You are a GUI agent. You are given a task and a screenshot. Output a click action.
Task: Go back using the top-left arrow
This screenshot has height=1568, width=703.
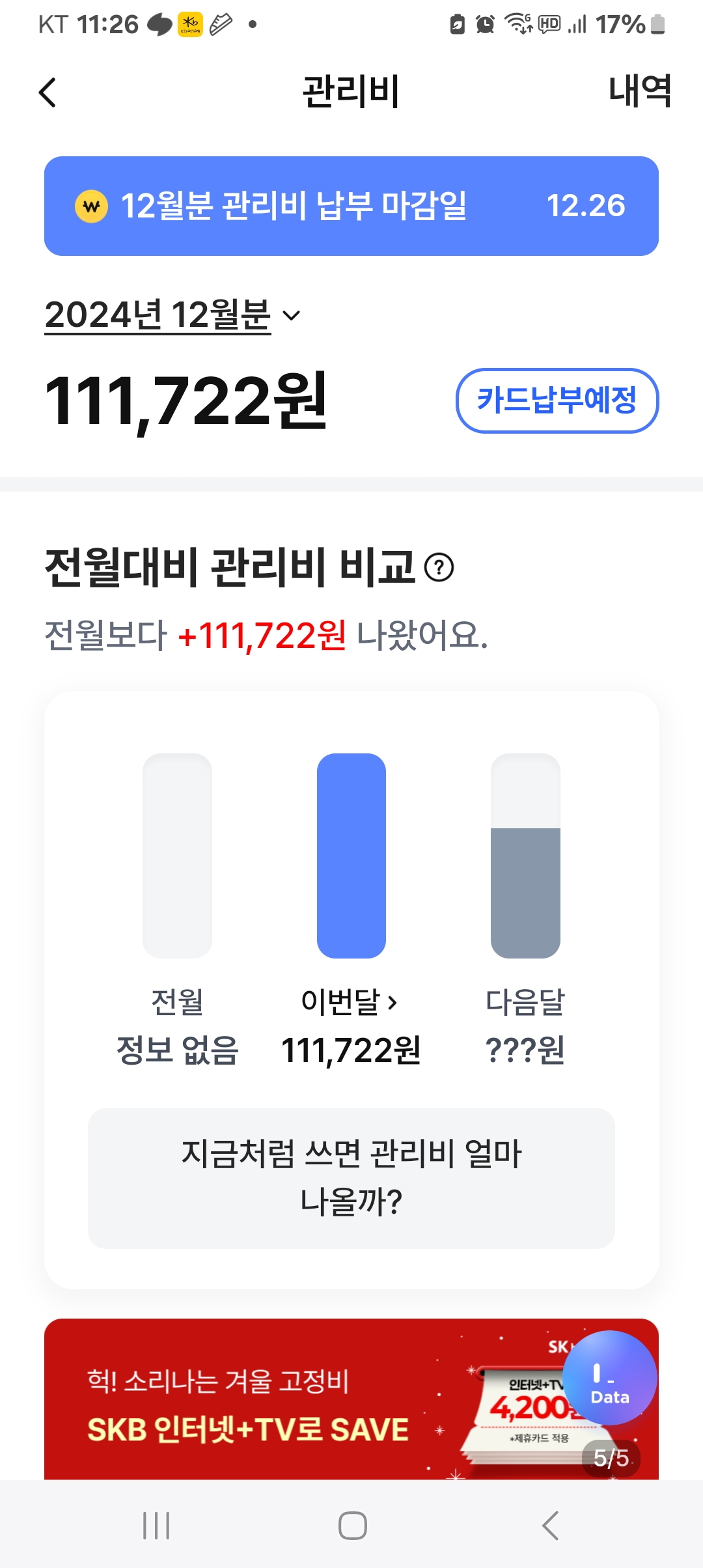point(48,92)
